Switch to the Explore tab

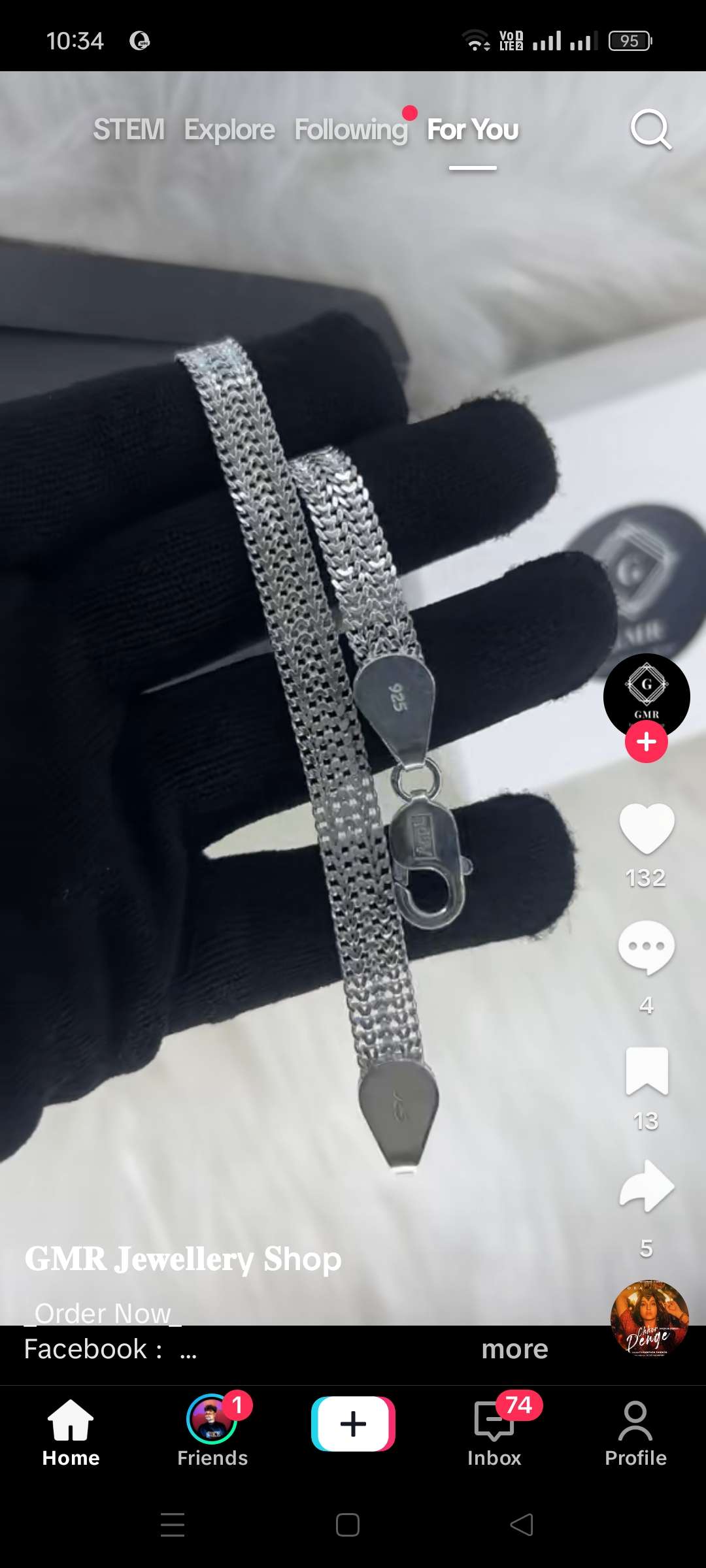229,129
